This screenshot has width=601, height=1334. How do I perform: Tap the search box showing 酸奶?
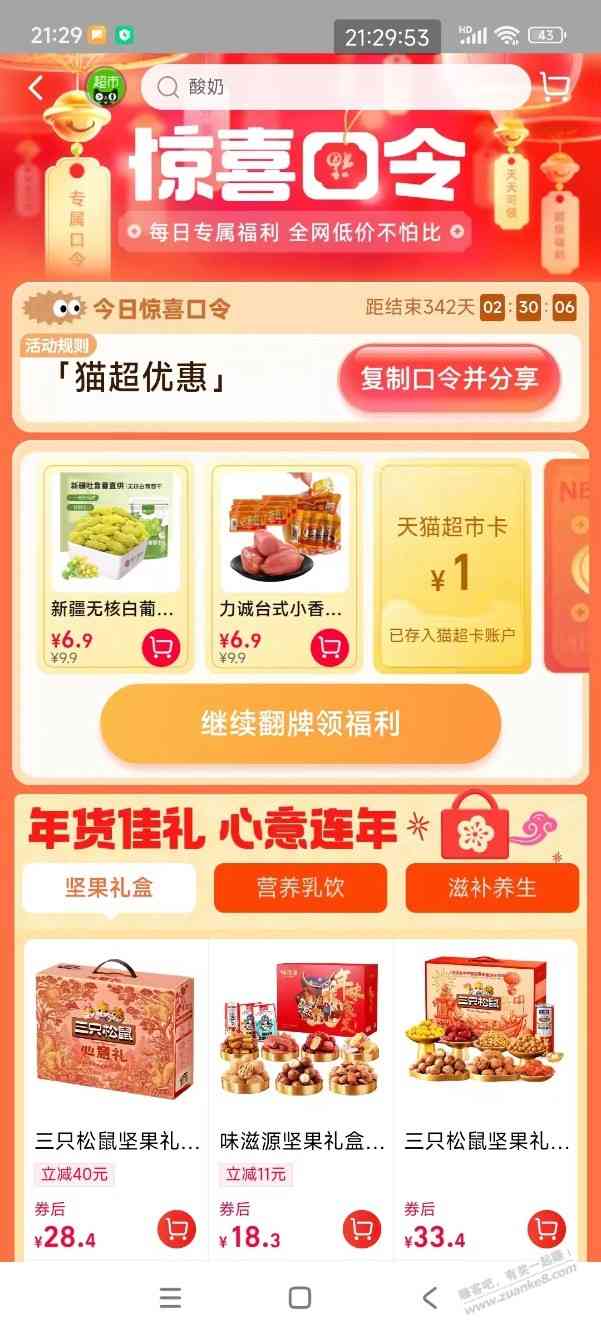pos(335,87)
